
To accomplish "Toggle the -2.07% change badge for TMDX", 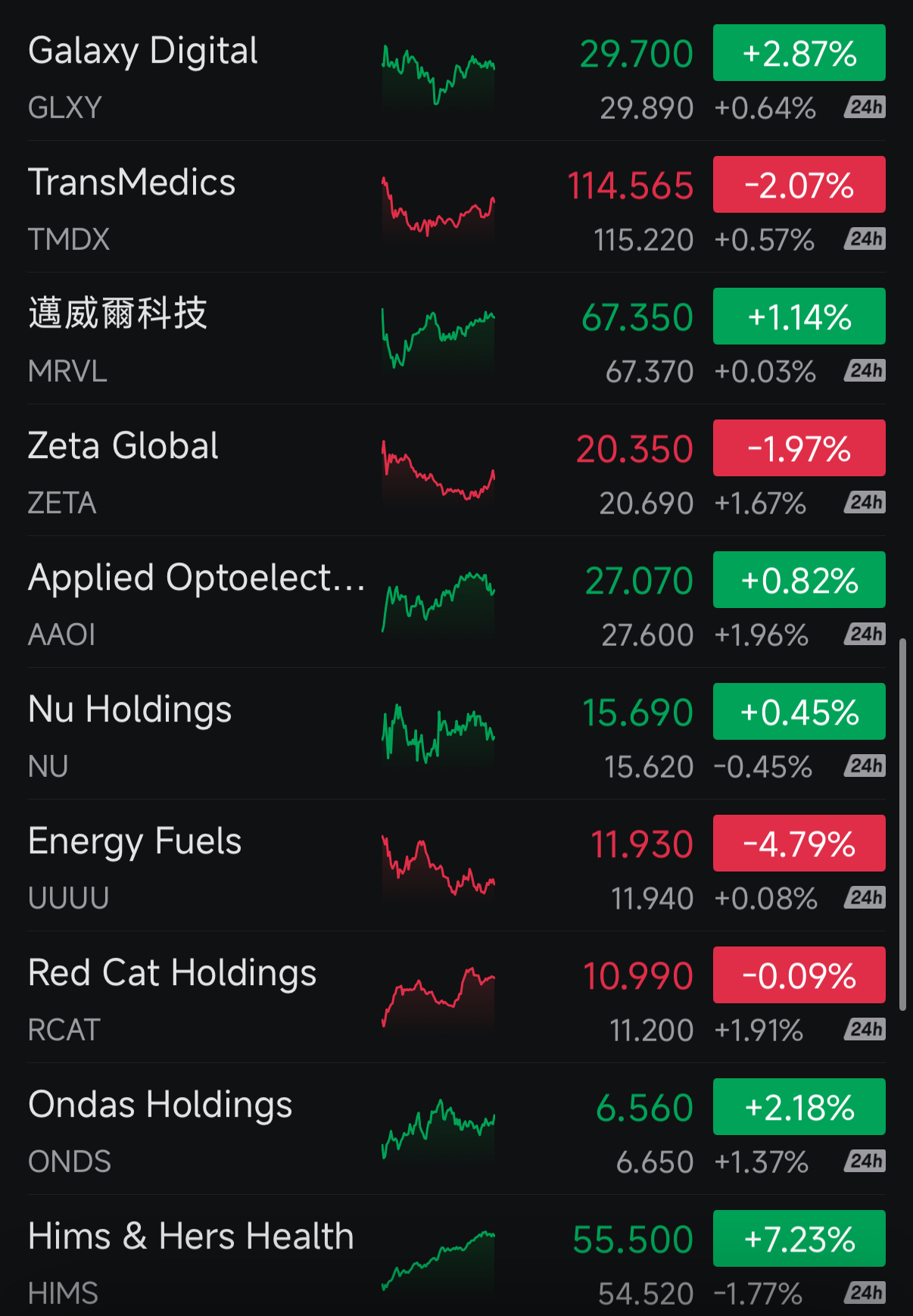I will tap(799, 185).
